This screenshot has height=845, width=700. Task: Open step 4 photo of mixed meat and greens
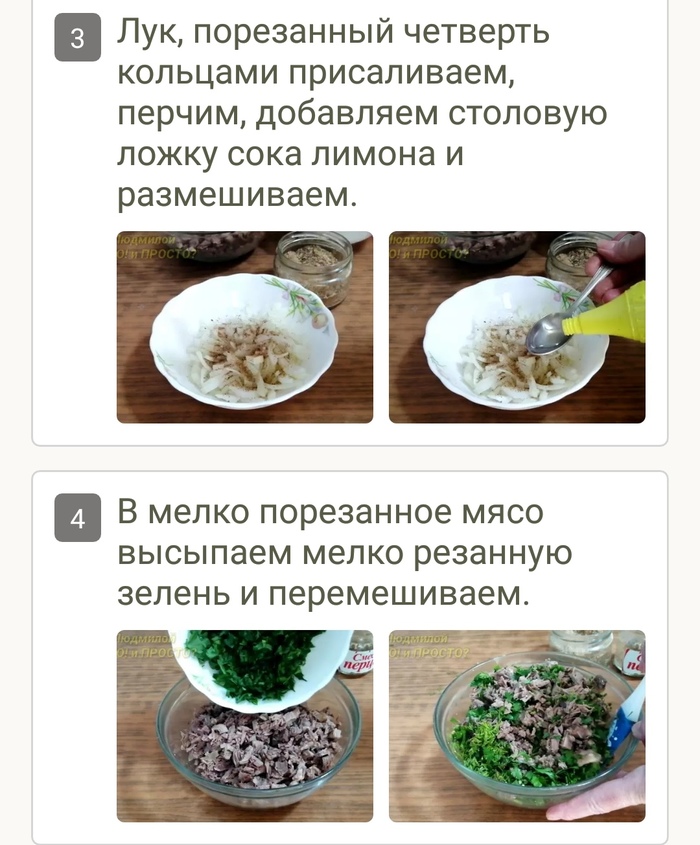tap(516, 725)
